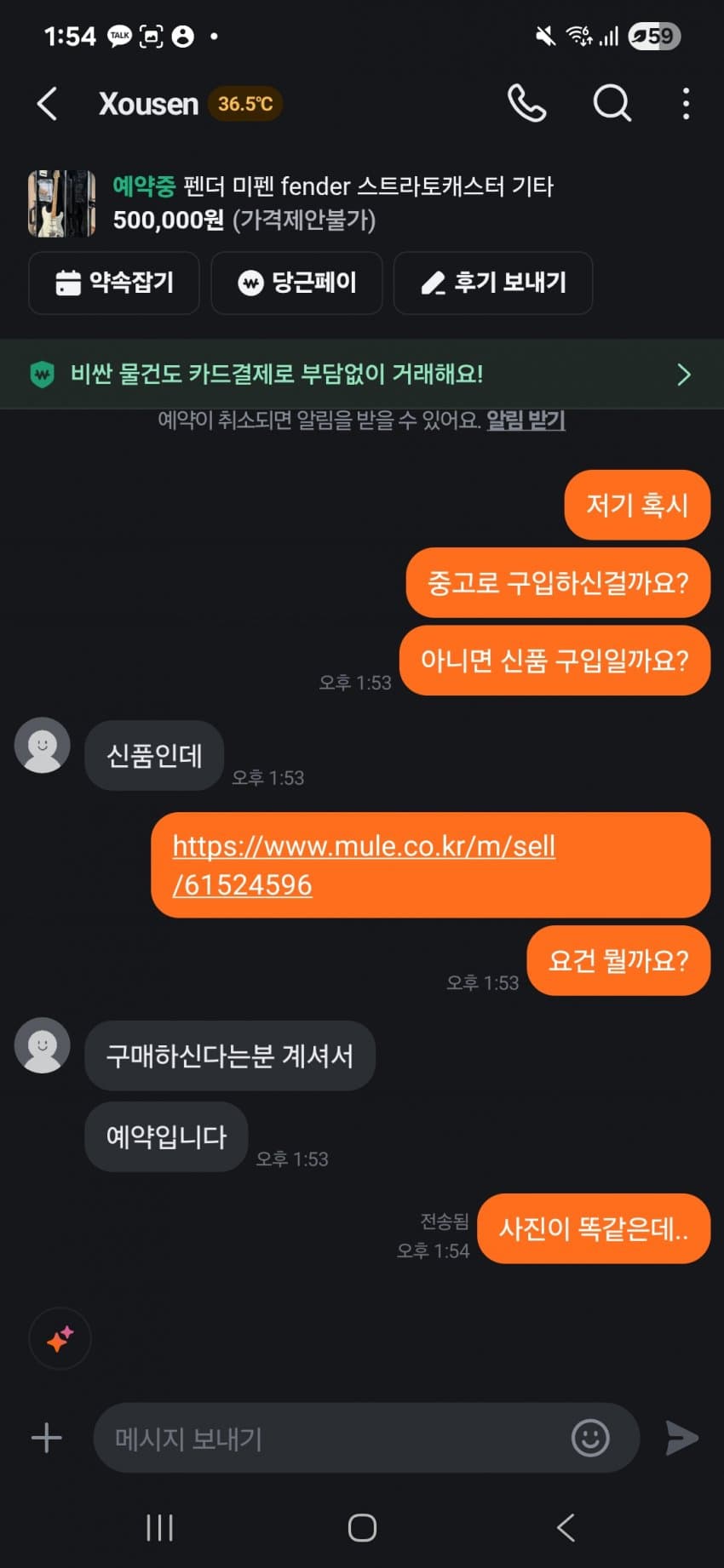Open the Fender Stratocaster listing thumbnail
This screenshot has height=1568, width=724.
pyautogui.click(x=61, y=203)
